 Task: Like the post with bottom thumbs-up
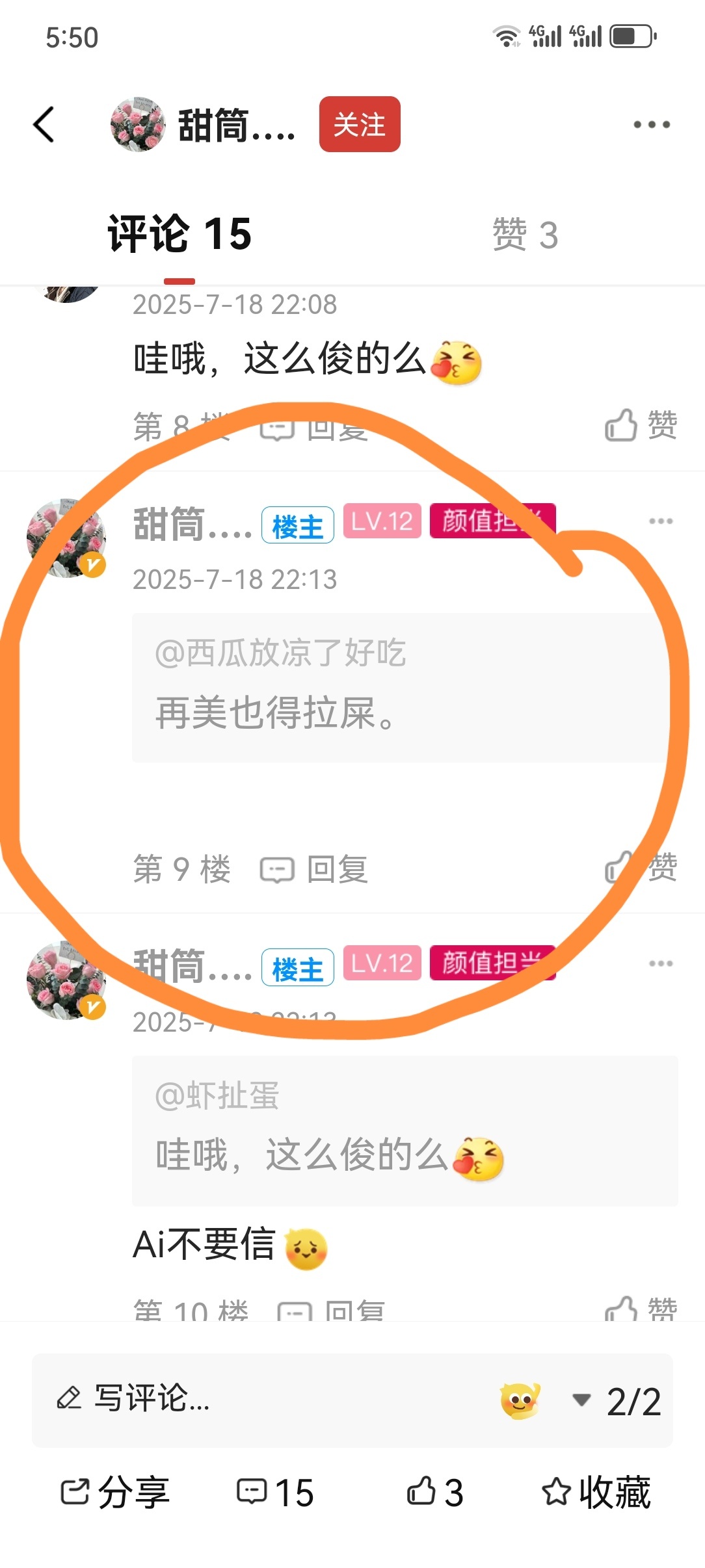[x=434, y=1492]
